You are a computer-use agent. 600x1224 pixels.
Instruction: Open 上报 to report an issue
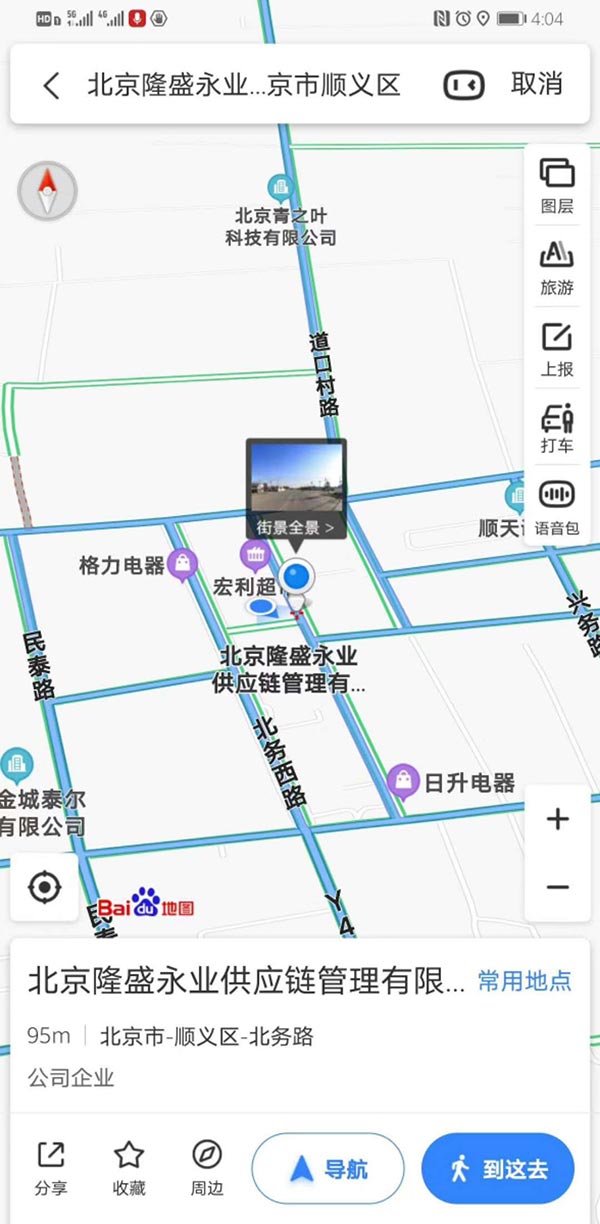coord(557,349)
